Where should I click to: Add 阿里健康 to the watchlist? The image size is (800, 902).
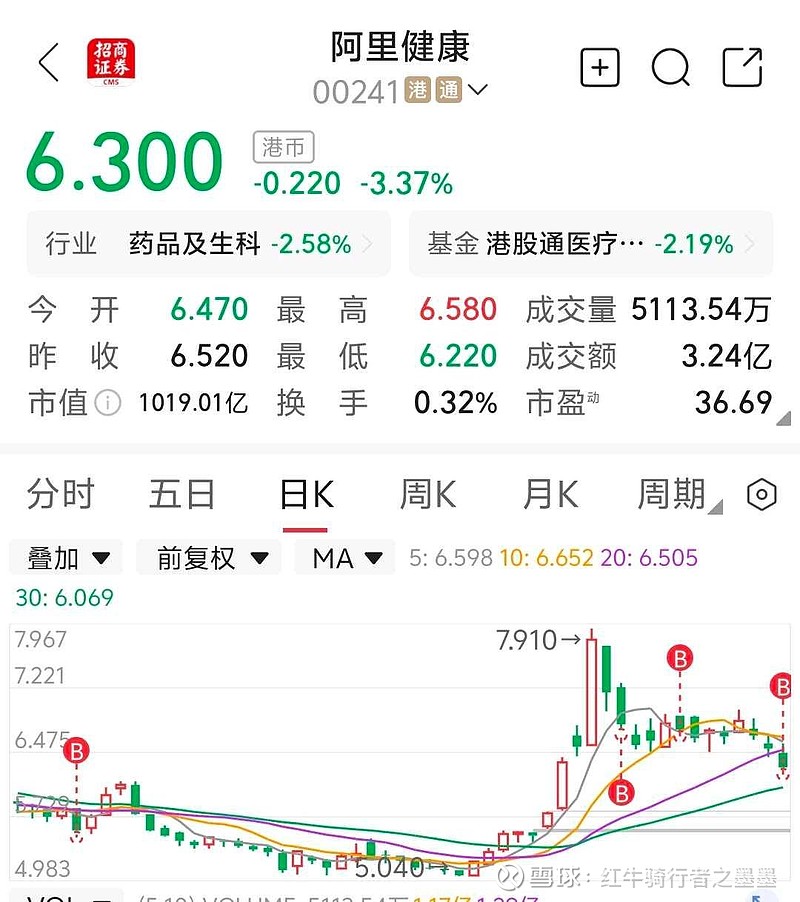(600, 67)
